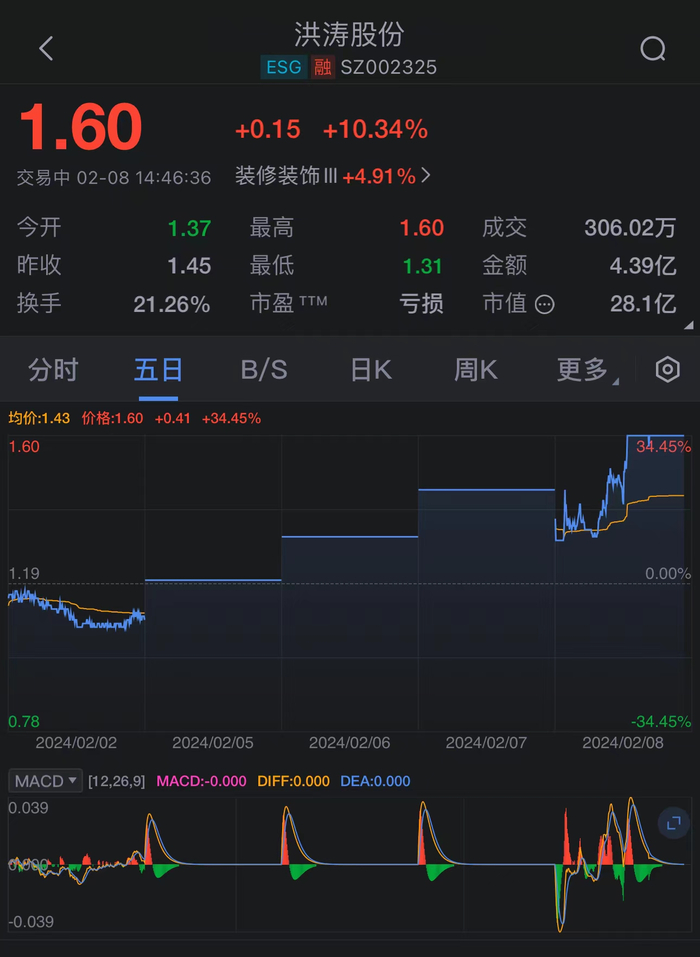Switch to the B/S tab
700x957 pixels.
click(x=264, y=370)
